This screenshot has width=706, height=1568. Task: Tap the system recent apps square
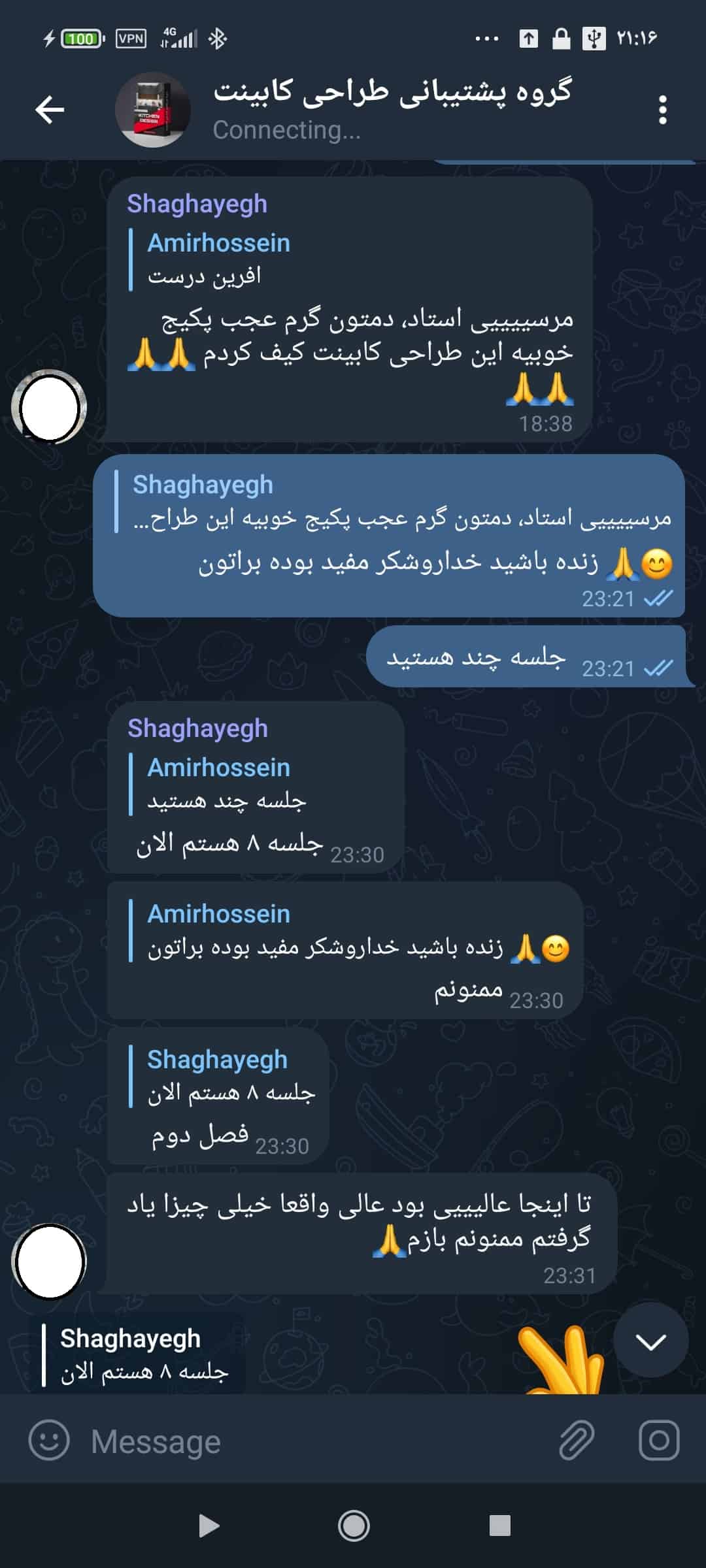coord(499,1526)
